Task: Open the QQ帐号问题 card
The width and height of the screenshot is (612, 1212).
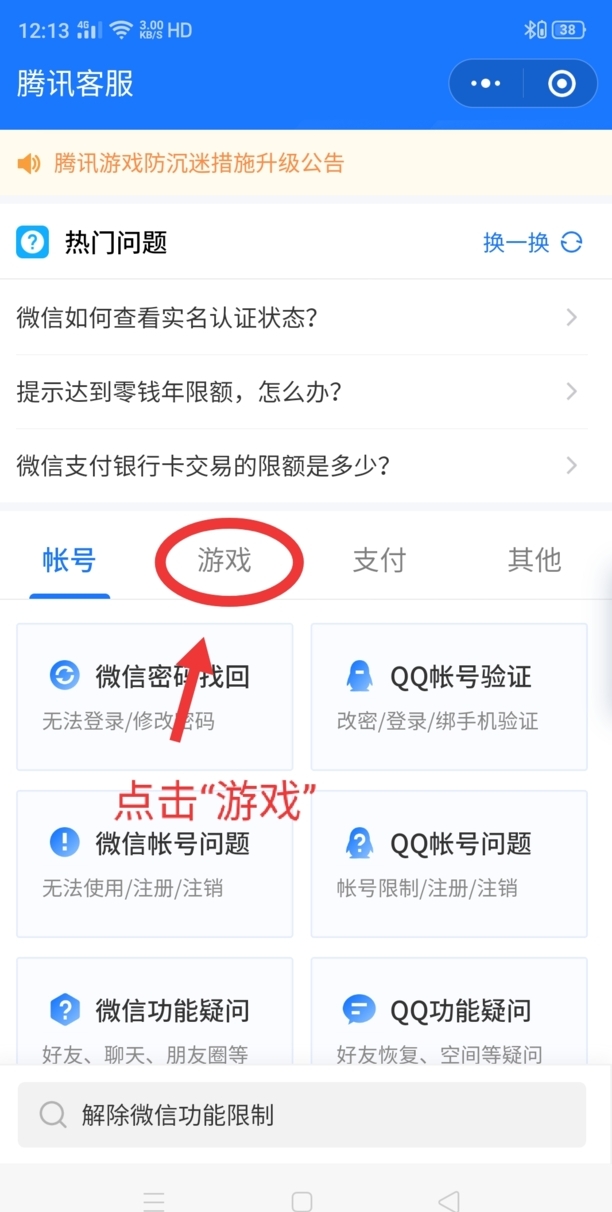Action: click(448, 863)
